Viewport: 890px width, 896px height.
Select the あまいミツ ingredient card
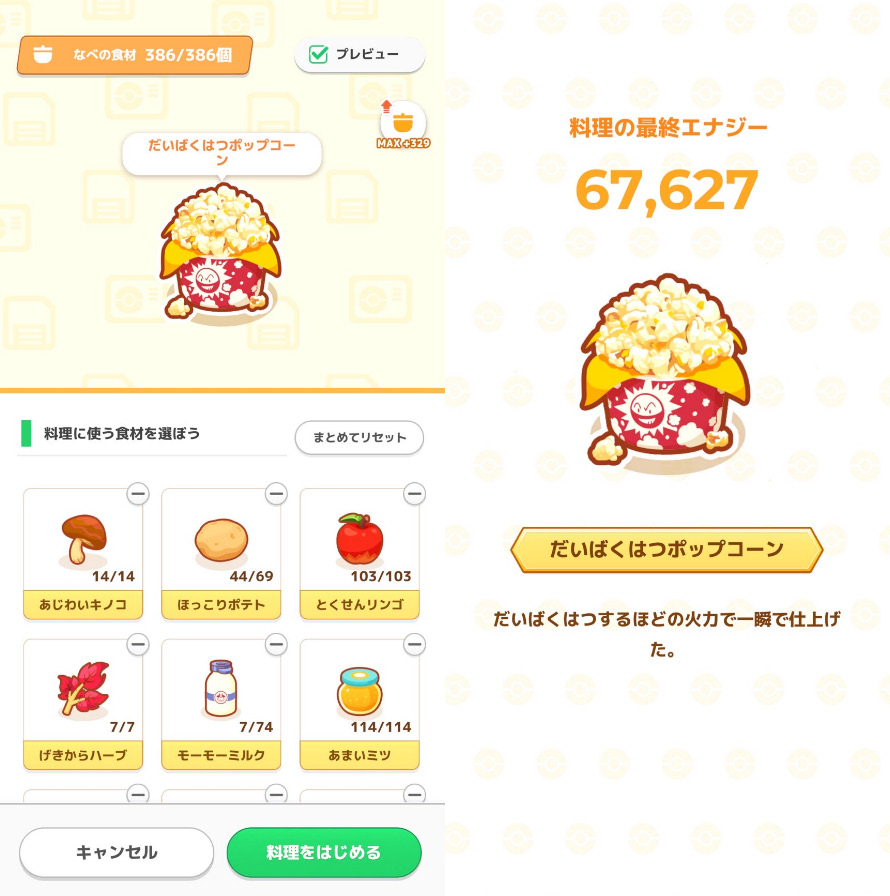pos(359,702)
